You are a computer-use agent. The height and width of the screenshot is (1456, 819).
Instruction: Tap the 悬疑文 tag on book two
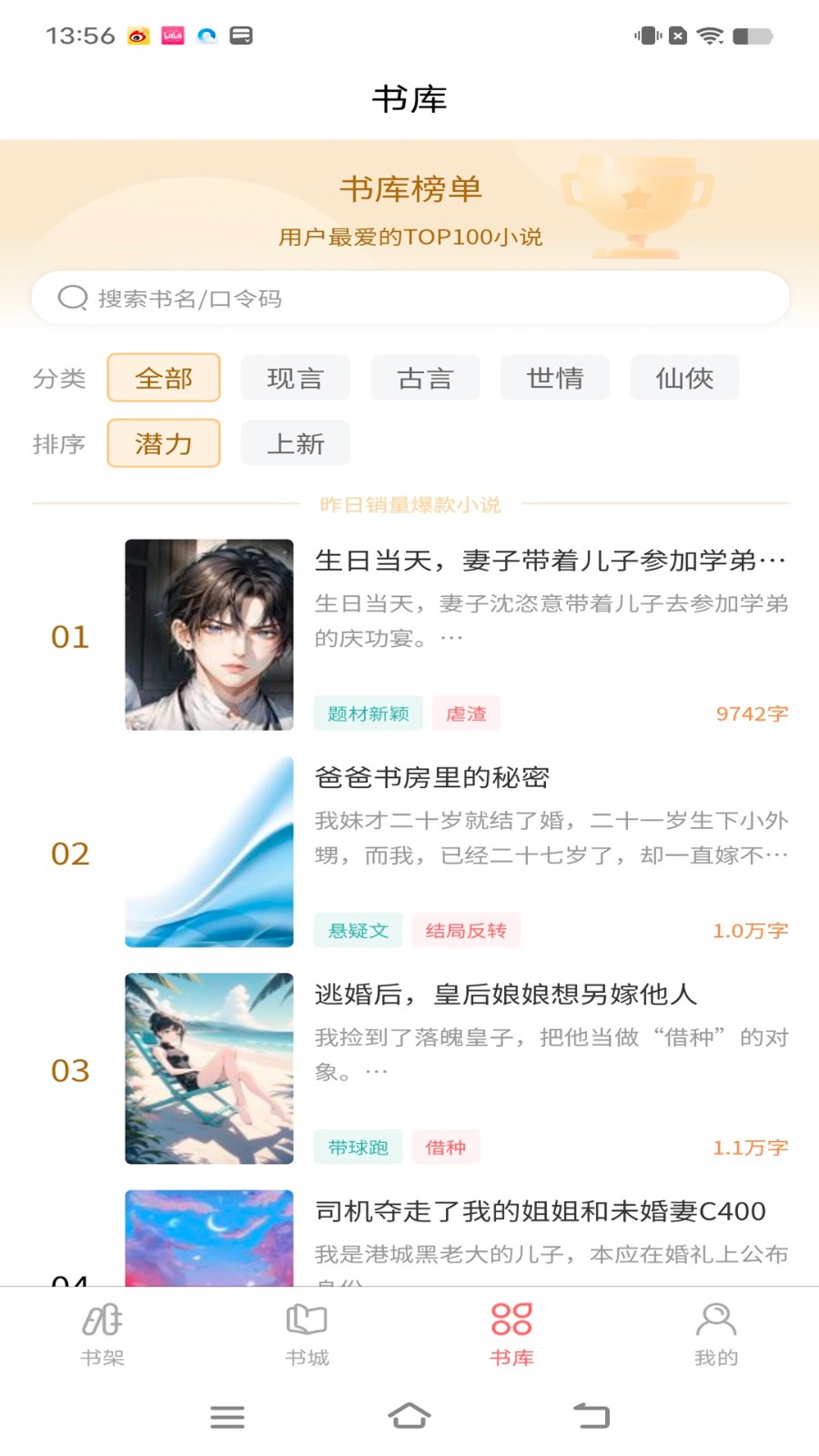tap(358, 930)
